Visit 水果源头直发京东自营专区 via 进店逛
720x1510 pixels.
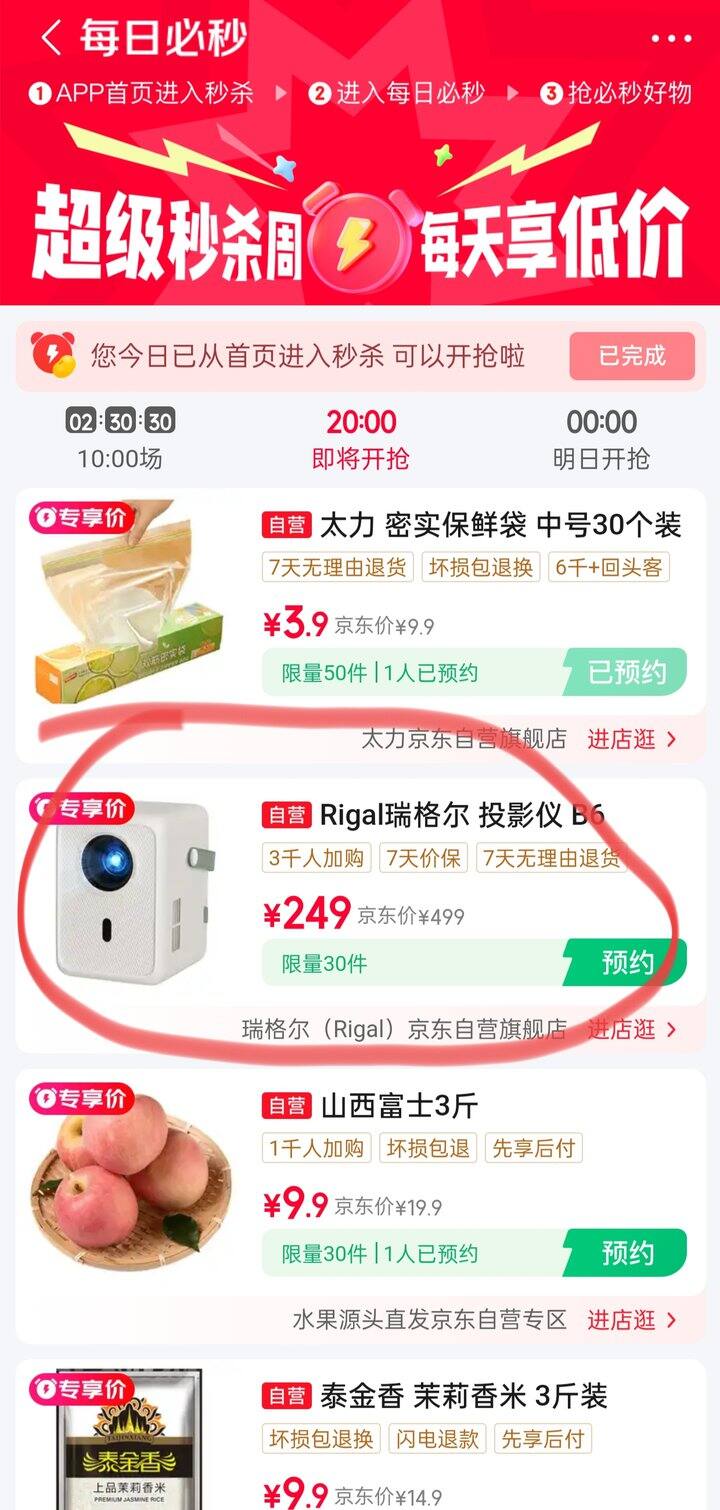[x=631, y=1320]
